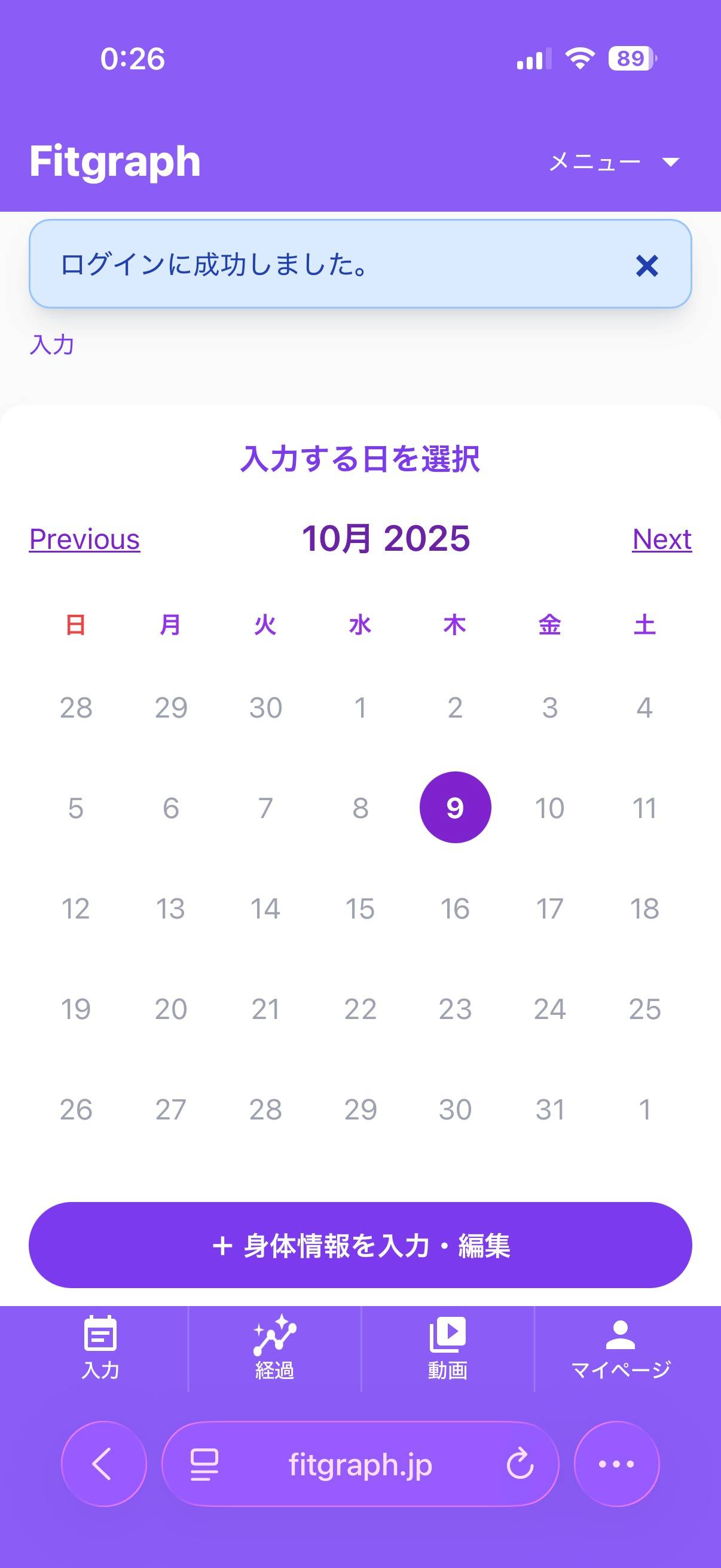Screen dimensions: 721x1568
Task: Tap the 入力 breadcrumb link
Action: [x=52, y=345]
